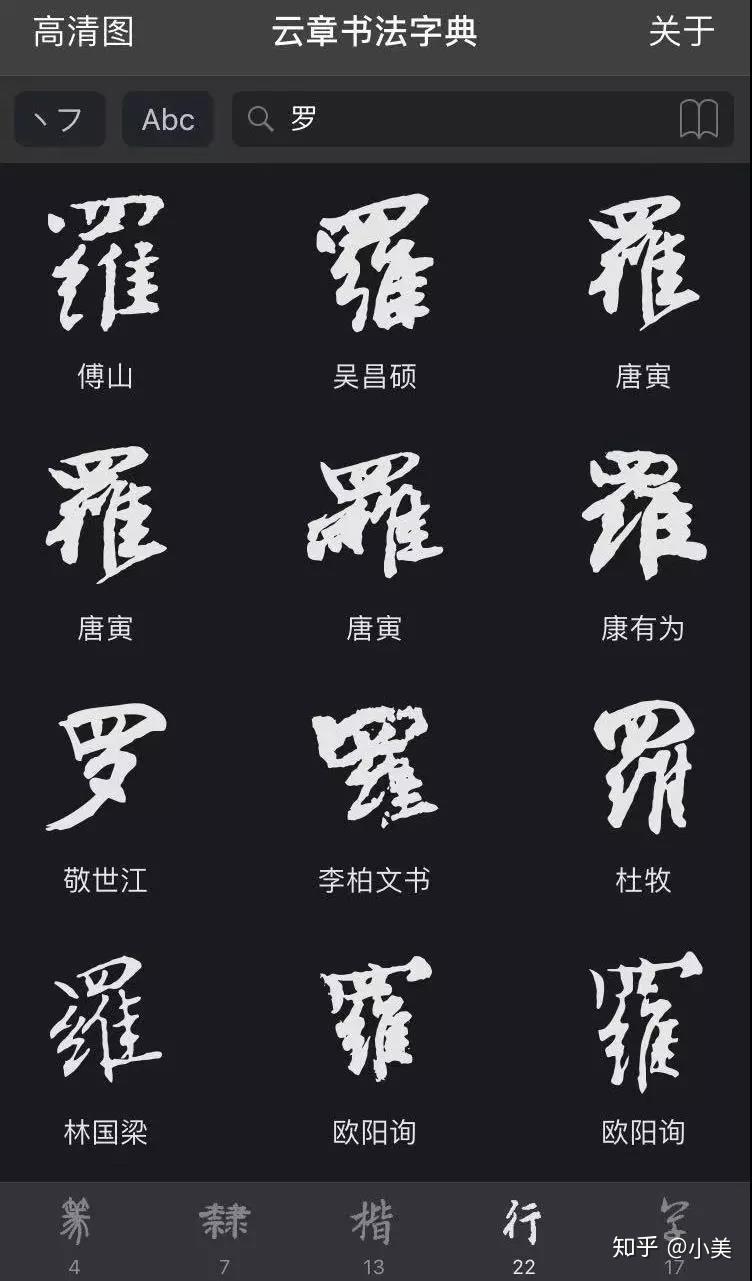Open the 关于 about page
The height and width of the screenshot is (1281, 752).
click(681, 32)
